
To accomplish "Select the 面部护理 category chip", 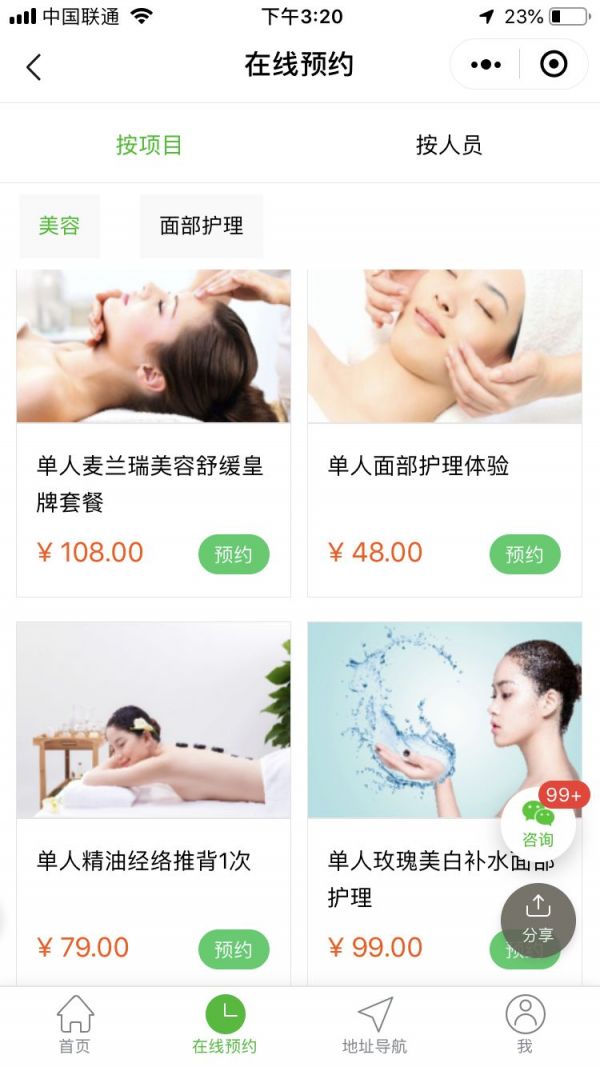I will click(x=201, y=226).
